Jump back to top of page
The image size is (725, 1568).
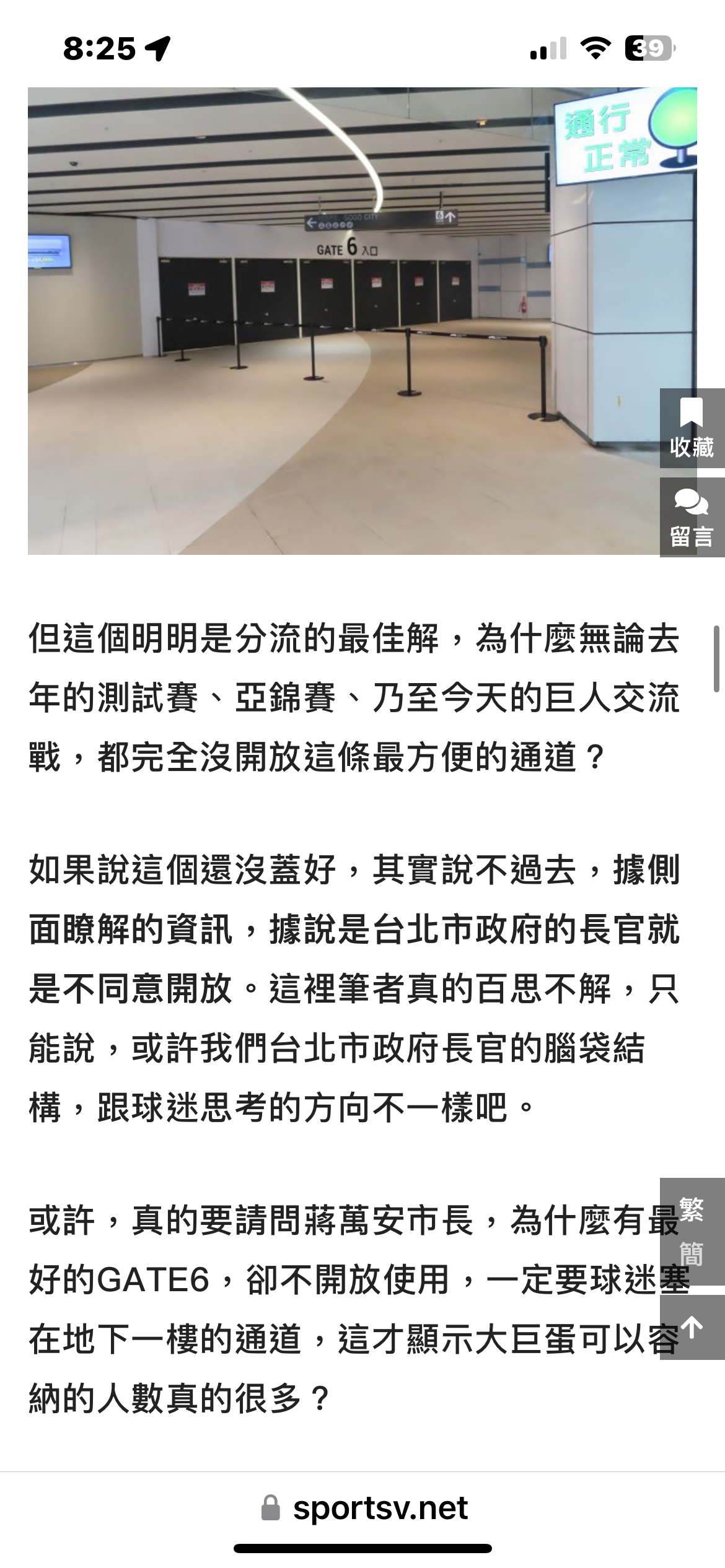(692, 1325)
